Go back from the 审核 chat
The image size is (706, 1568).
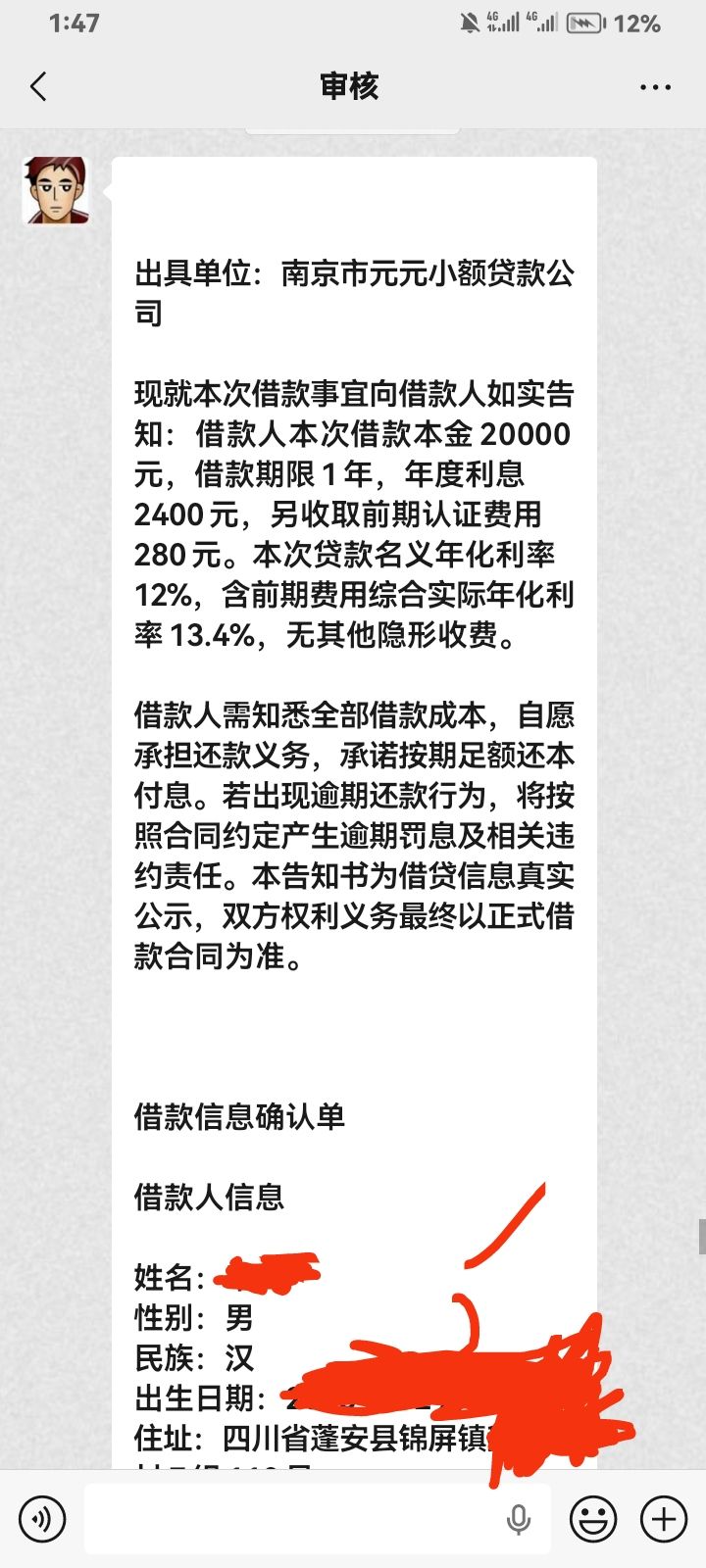point(38,86)
